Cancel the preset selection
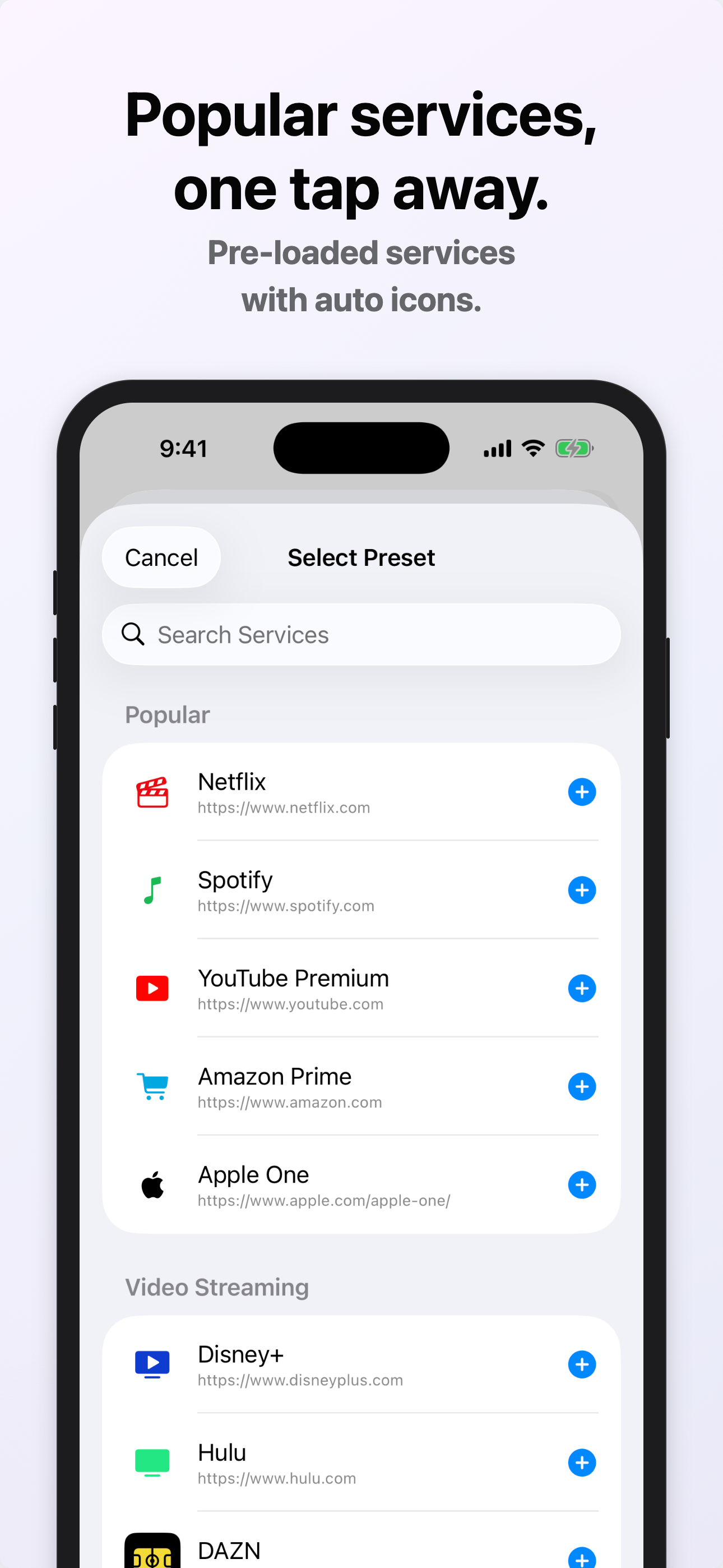Viewport: 723px width, 1568px height. point(161,556)
